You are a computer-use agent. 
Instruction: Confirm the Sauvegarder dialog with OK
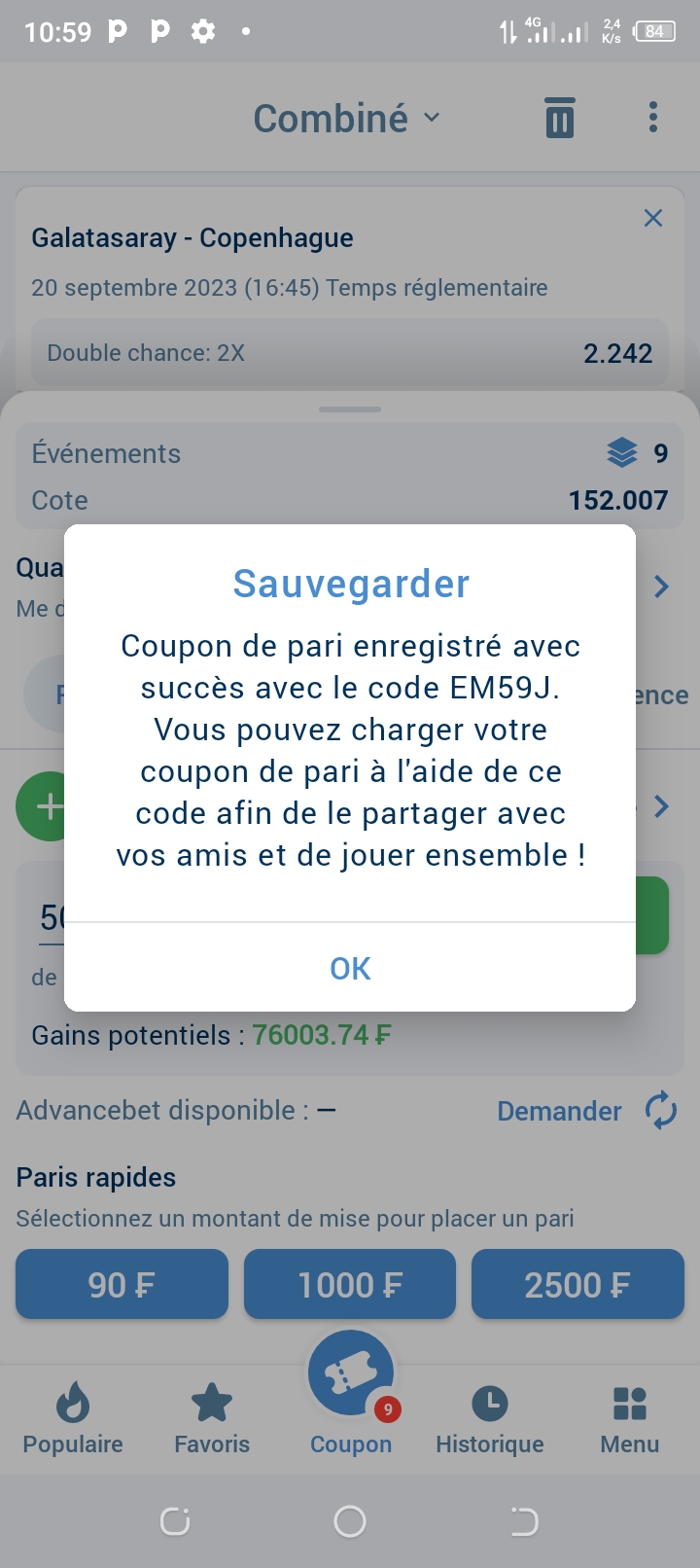pos(350,969)
